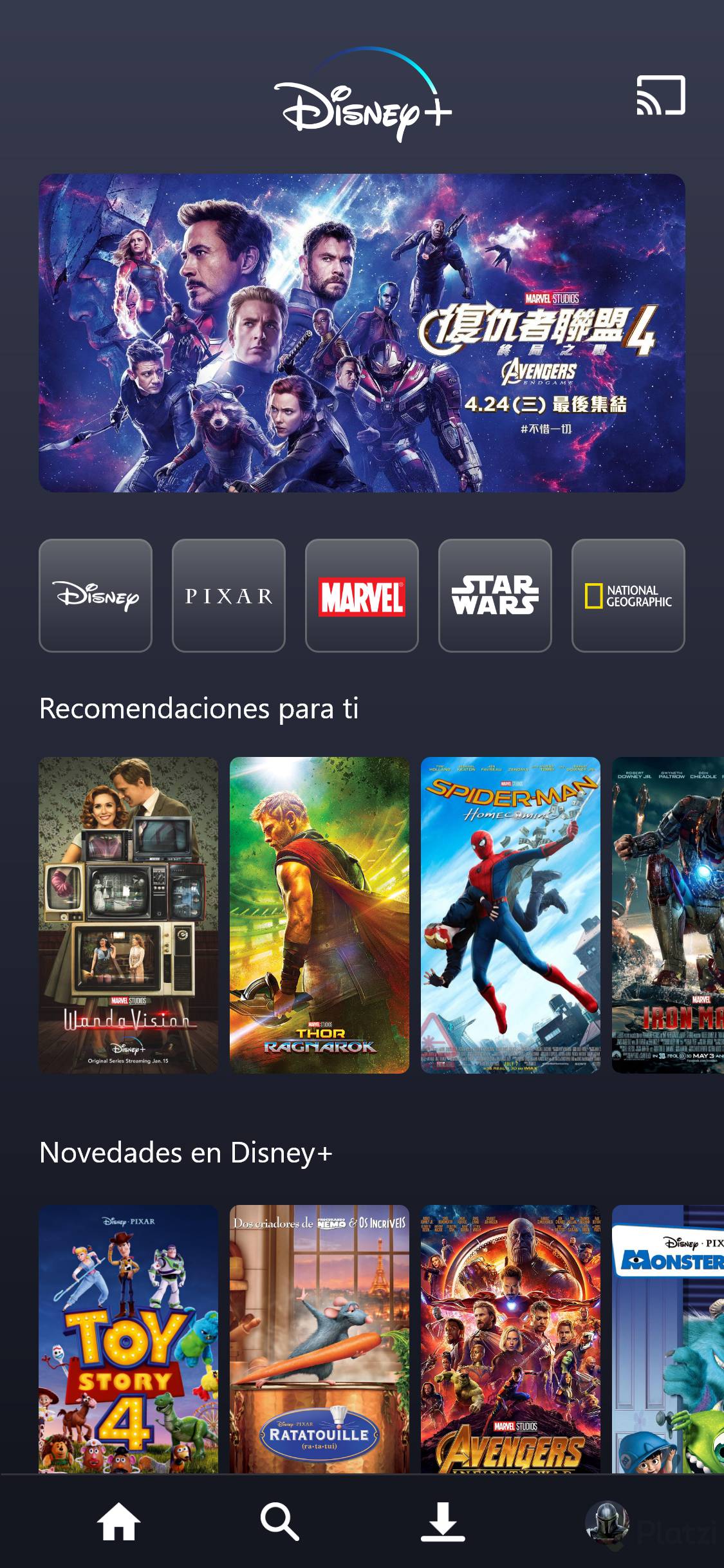Open the National Geographic collection
The width and height of the screenshot is (724, 1568).
pos(629,596)
